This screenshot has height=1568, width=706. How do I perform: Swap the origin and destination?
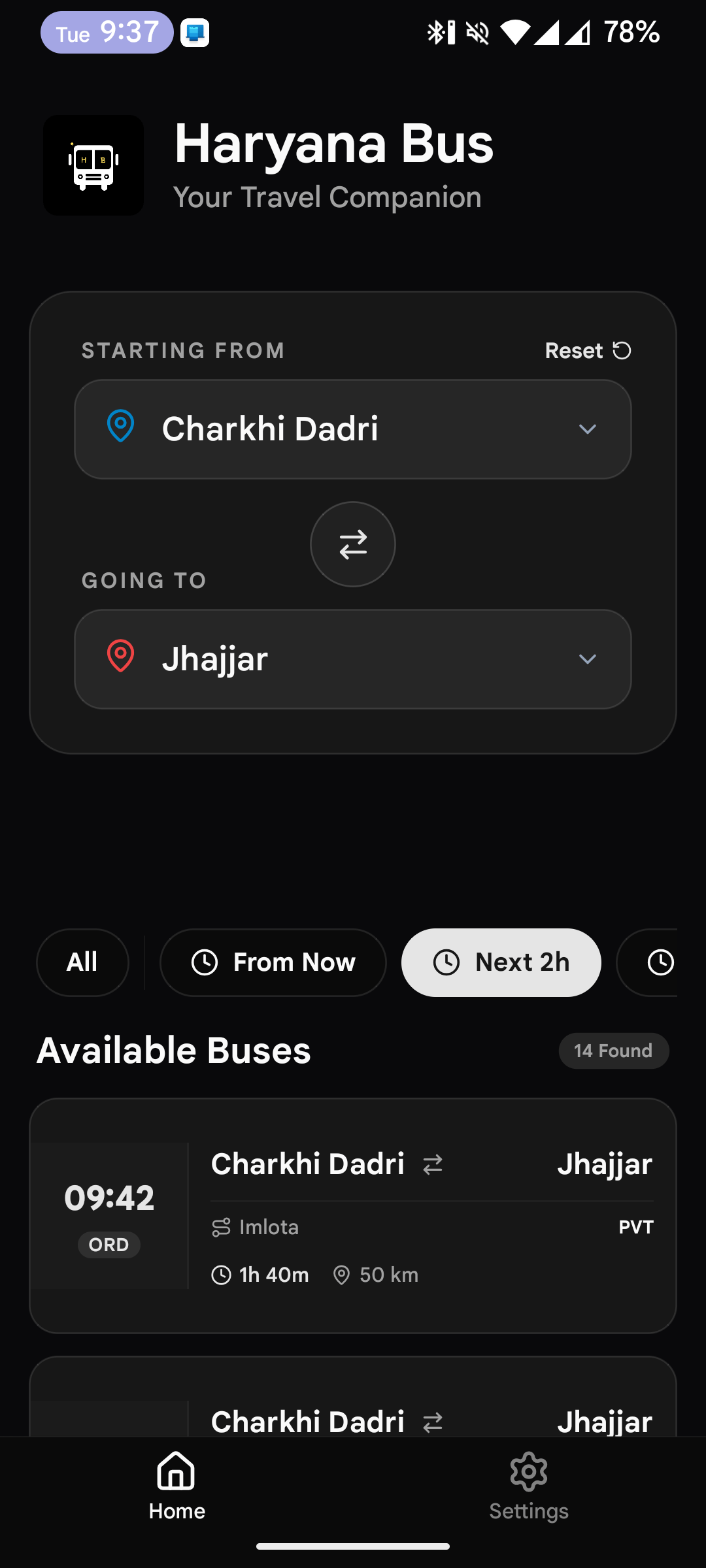(353, 544)
